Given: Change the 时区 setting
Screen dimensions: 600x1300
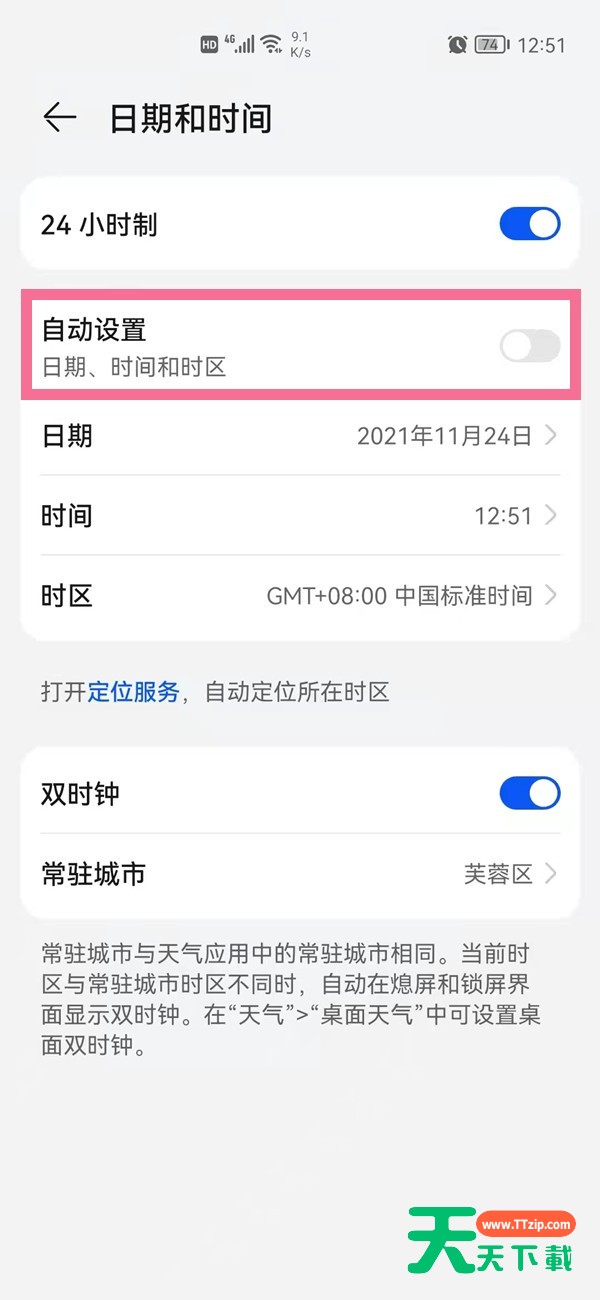Looking at the screenshot, I should pos(300,596).
